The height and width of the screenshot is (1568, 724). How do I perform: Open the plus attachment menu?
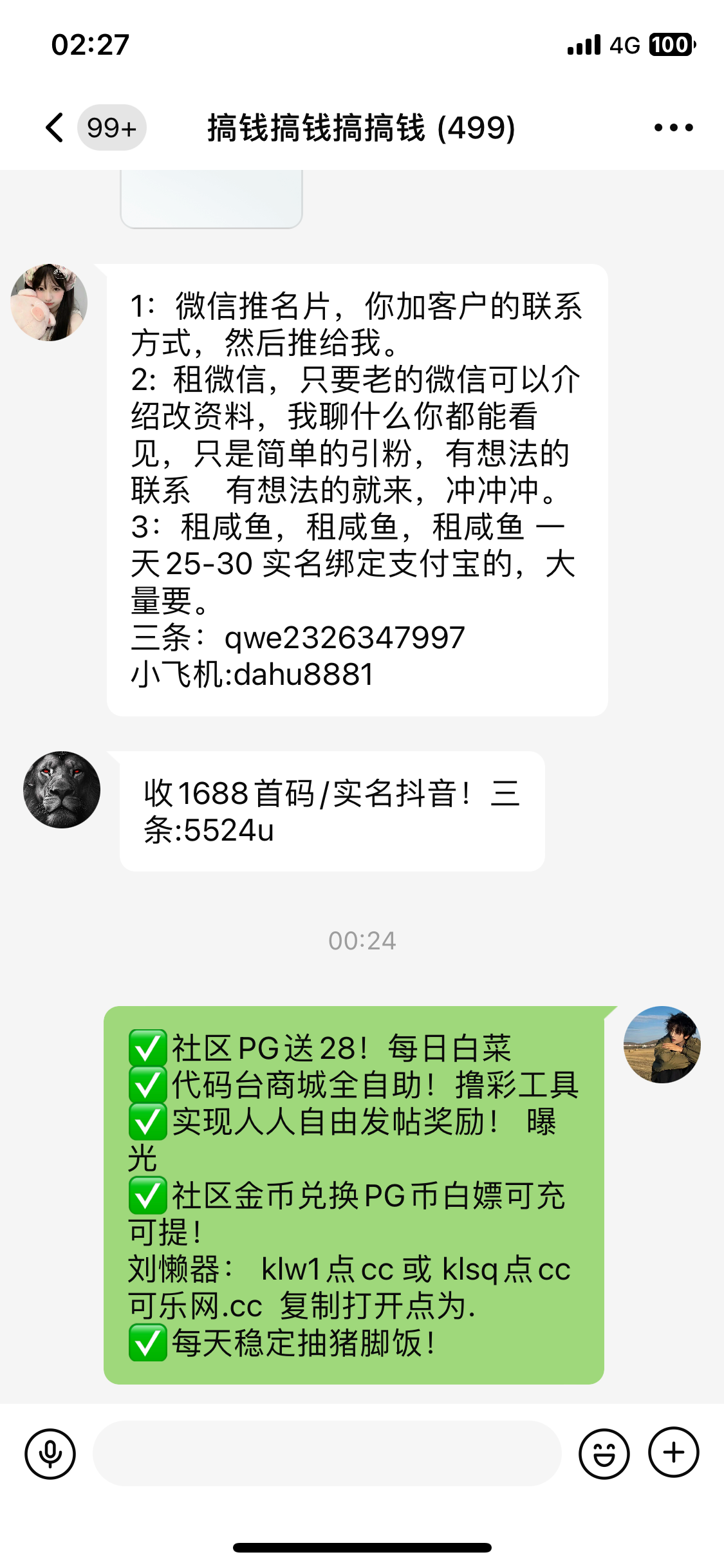coord(673,1452)
